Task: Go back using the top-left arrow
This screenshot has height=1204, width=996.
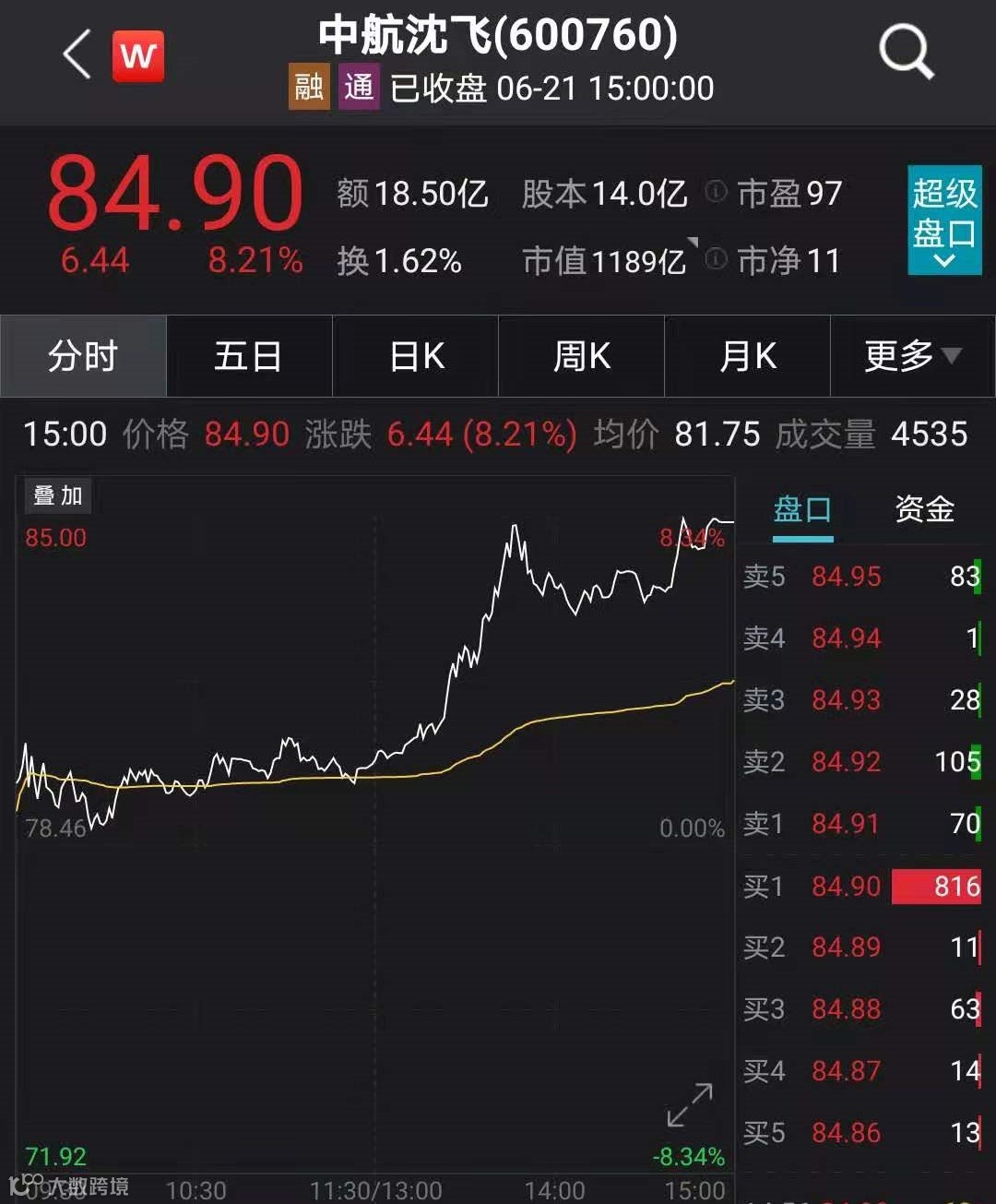Action: (77, 55)
